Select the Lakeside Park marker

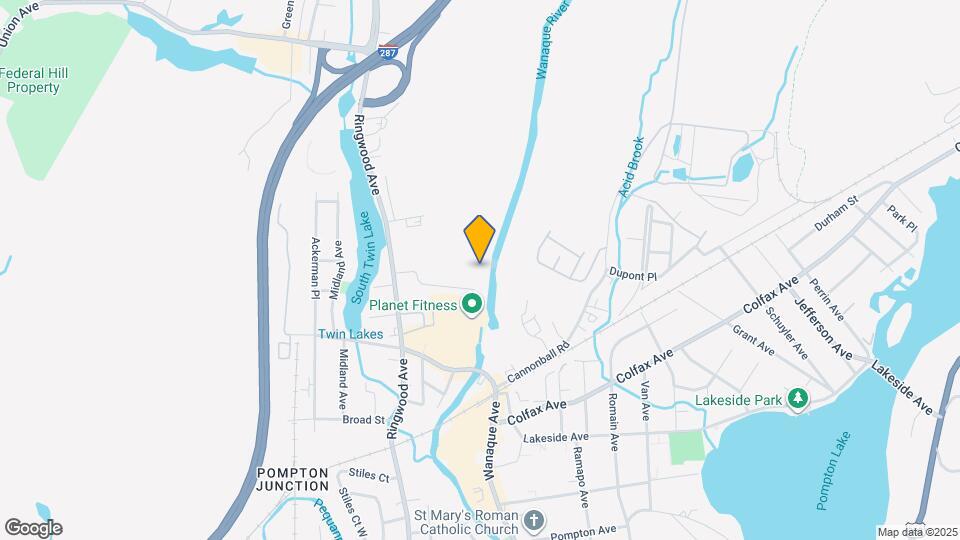[798, 400]
